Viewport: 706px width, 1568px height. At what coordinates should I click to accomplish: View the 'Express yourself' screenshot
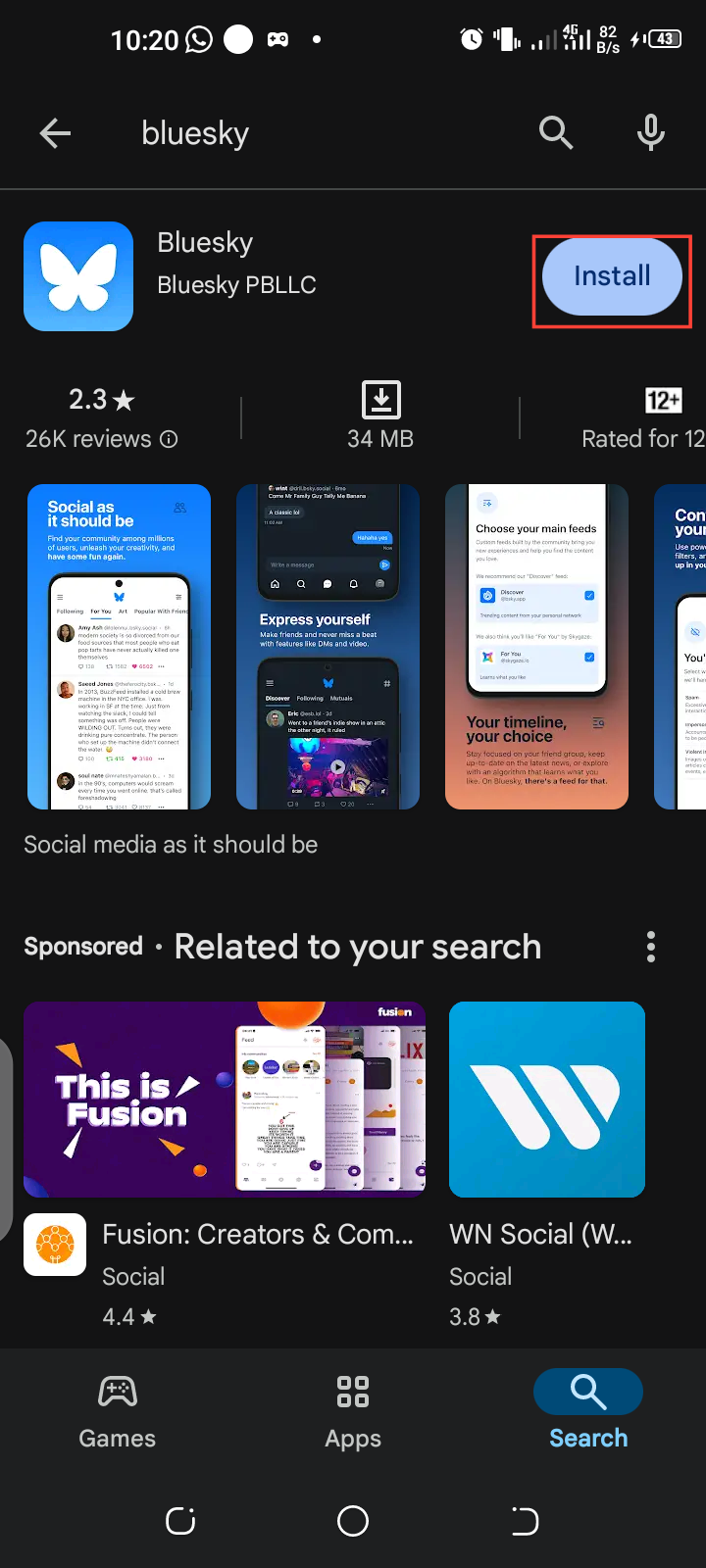pos(328,647)
